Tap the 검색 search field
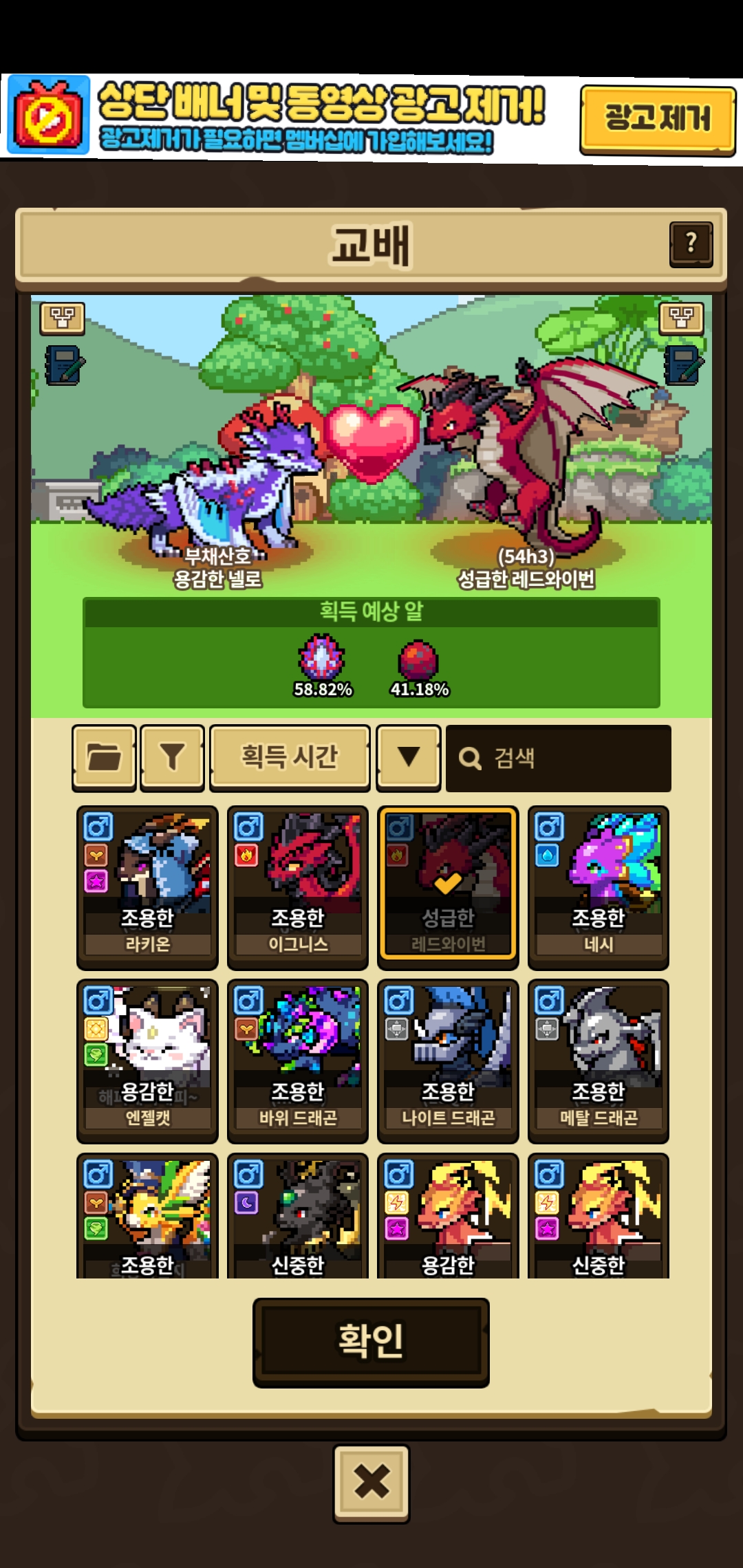 557,758
